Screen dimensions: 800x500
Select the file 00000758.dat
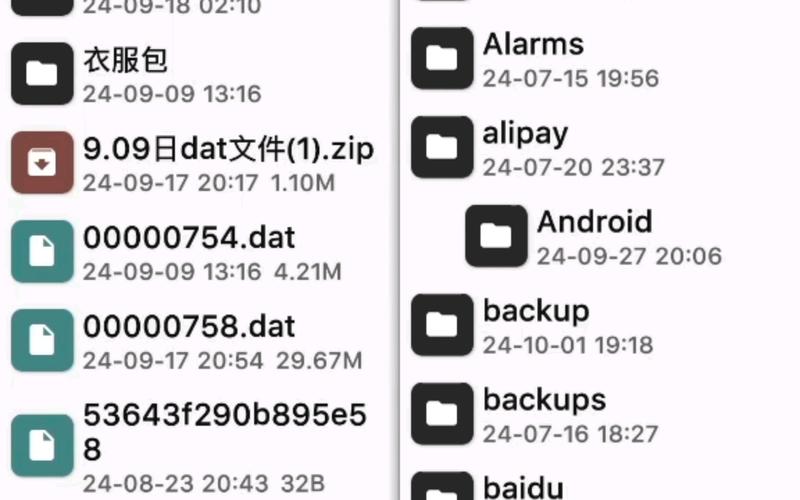coord(189,327)
